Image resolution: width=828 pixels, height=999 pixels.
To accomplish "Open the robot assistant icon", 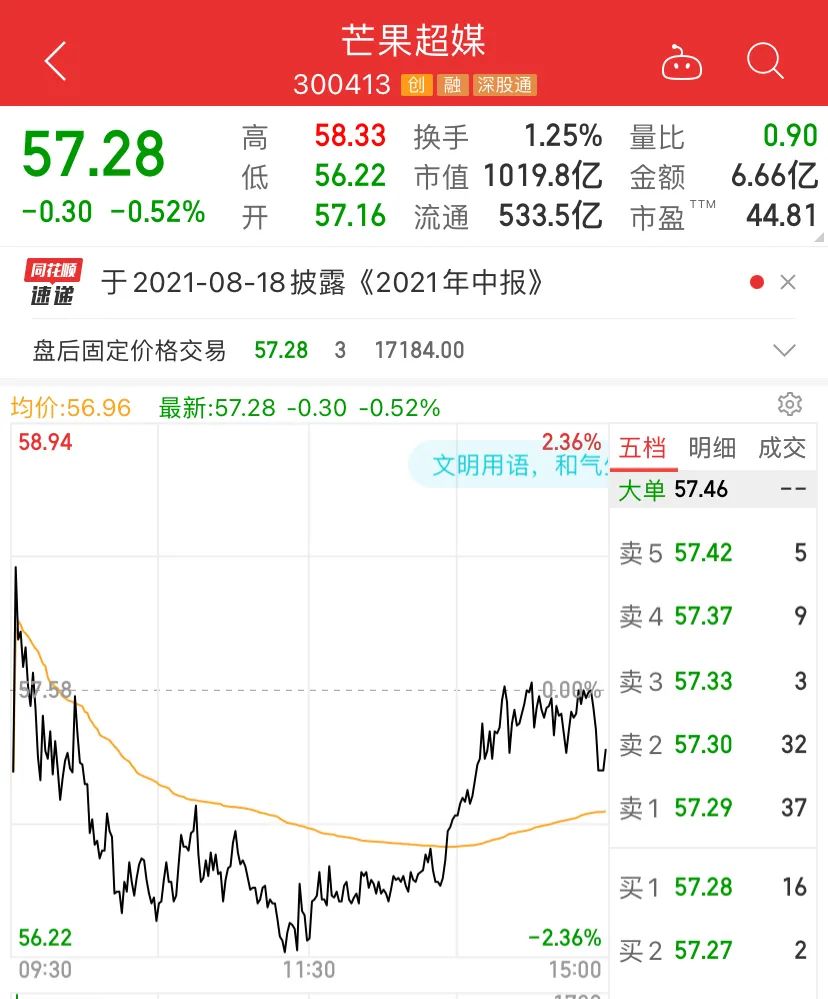I will (x=682, y=64).
